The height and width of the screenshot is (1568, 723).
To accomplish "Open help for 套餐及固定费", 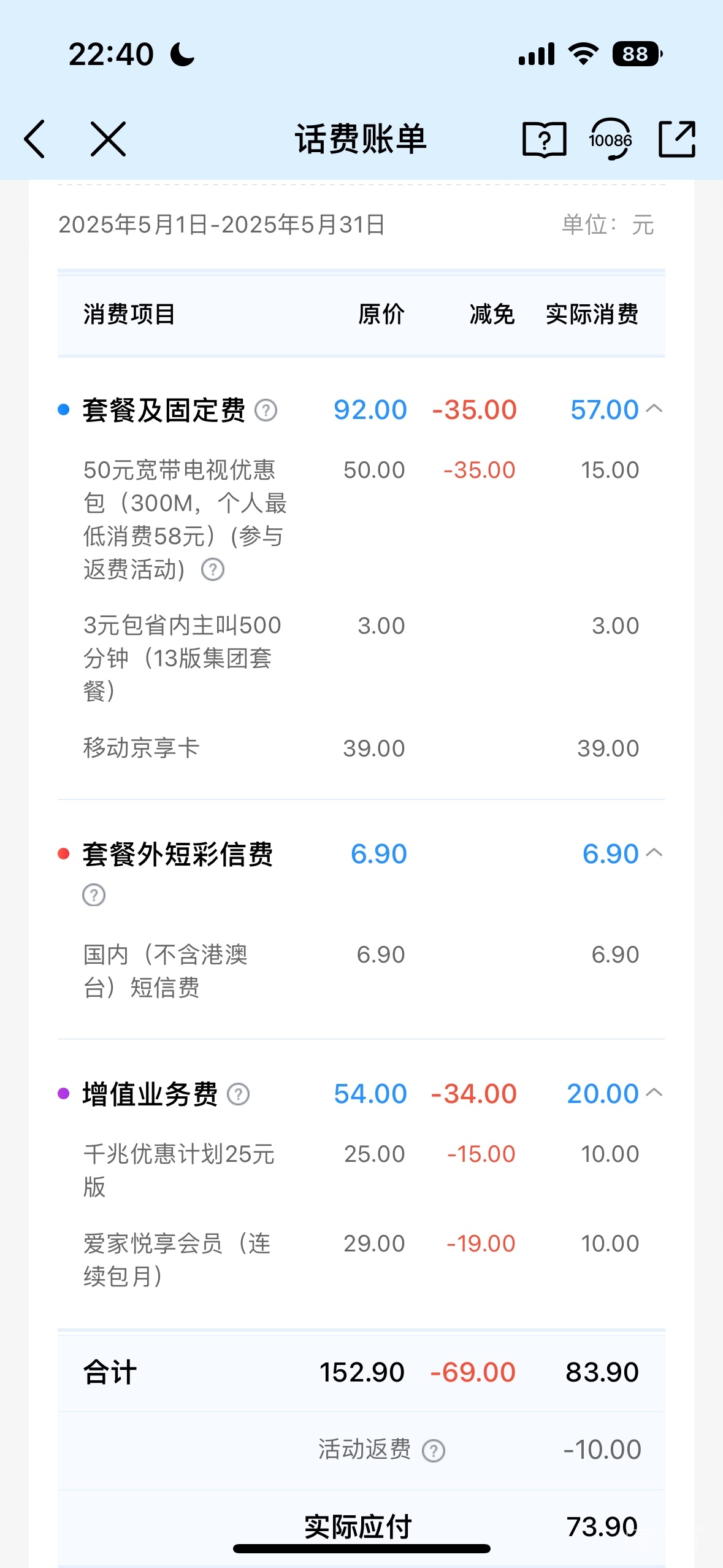I will click(x=266, y=410).
